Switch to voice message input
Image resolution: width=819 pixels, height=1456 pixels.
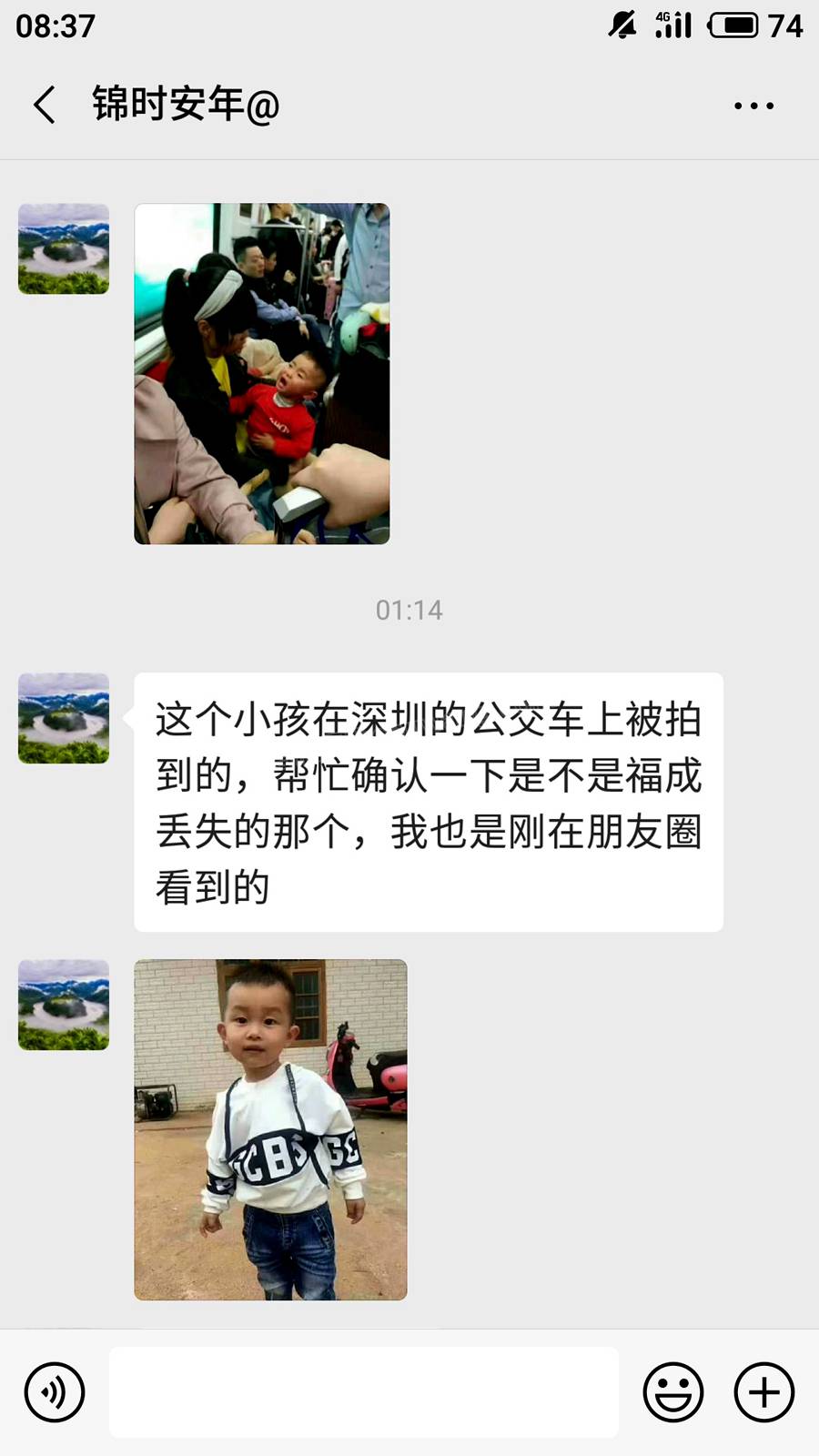point(55,1391)
